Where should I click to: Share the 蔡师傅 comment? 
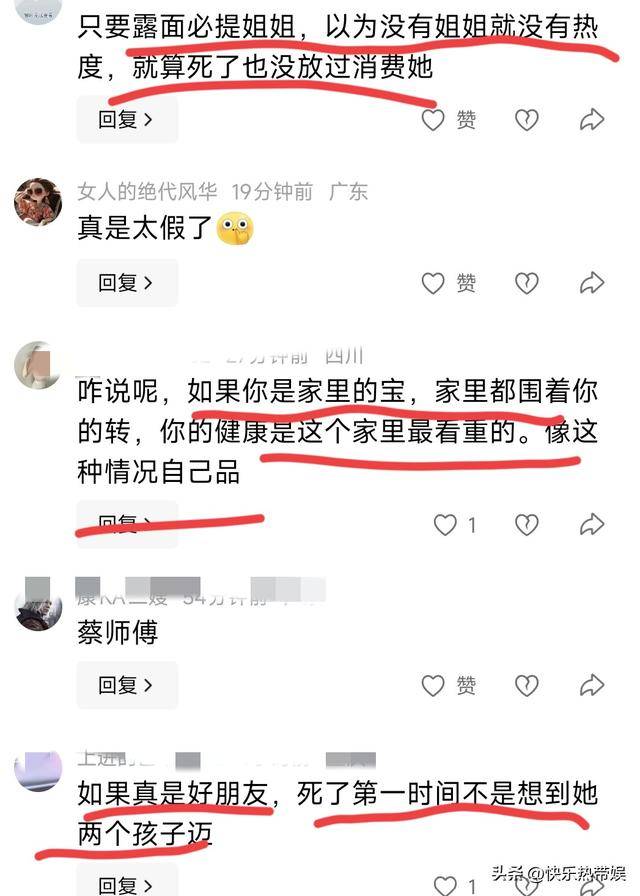[x=592, y=685]
